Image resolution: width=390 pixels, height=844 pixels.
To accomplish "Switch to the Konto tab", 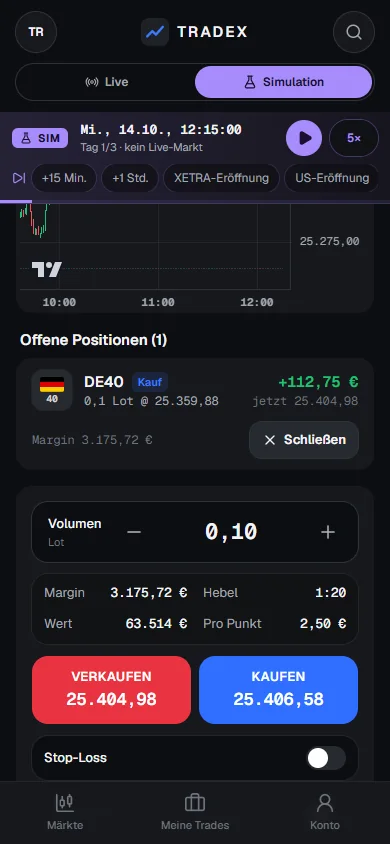I will (x=325, y=812).
